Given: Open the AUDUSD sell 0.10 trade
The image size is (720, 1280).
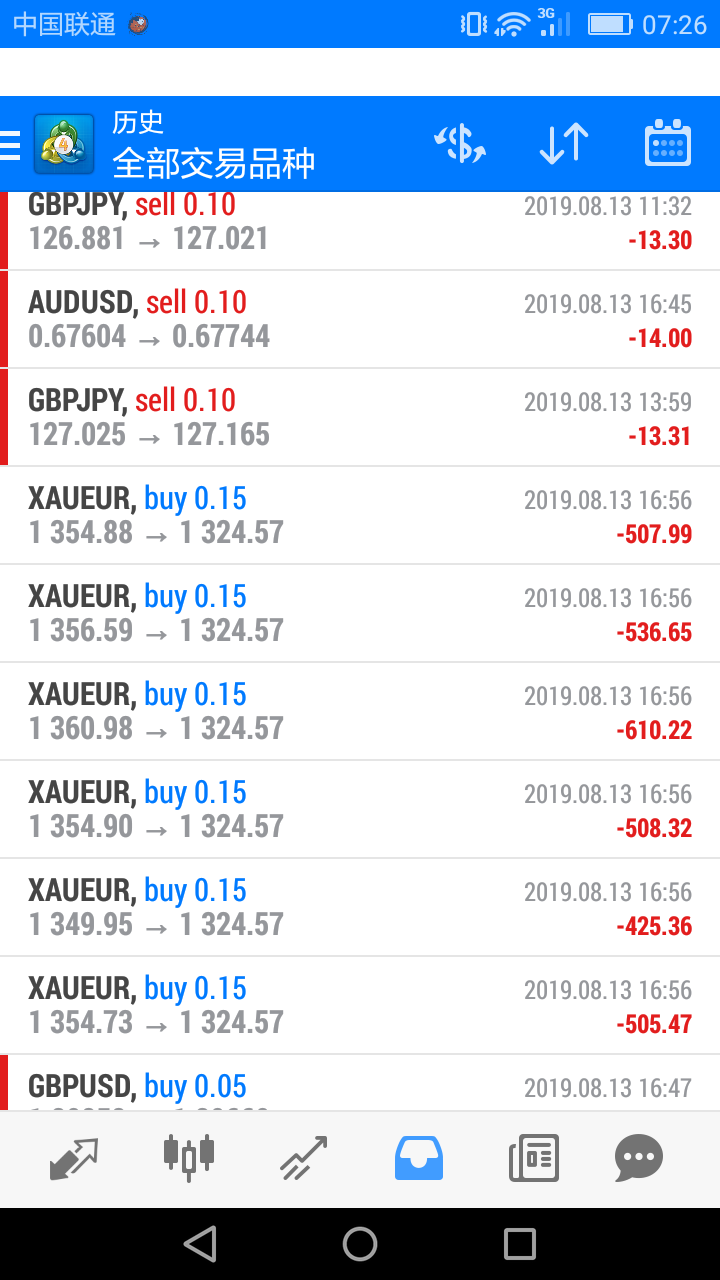Looking at the screenshot, I should (360, 319).
